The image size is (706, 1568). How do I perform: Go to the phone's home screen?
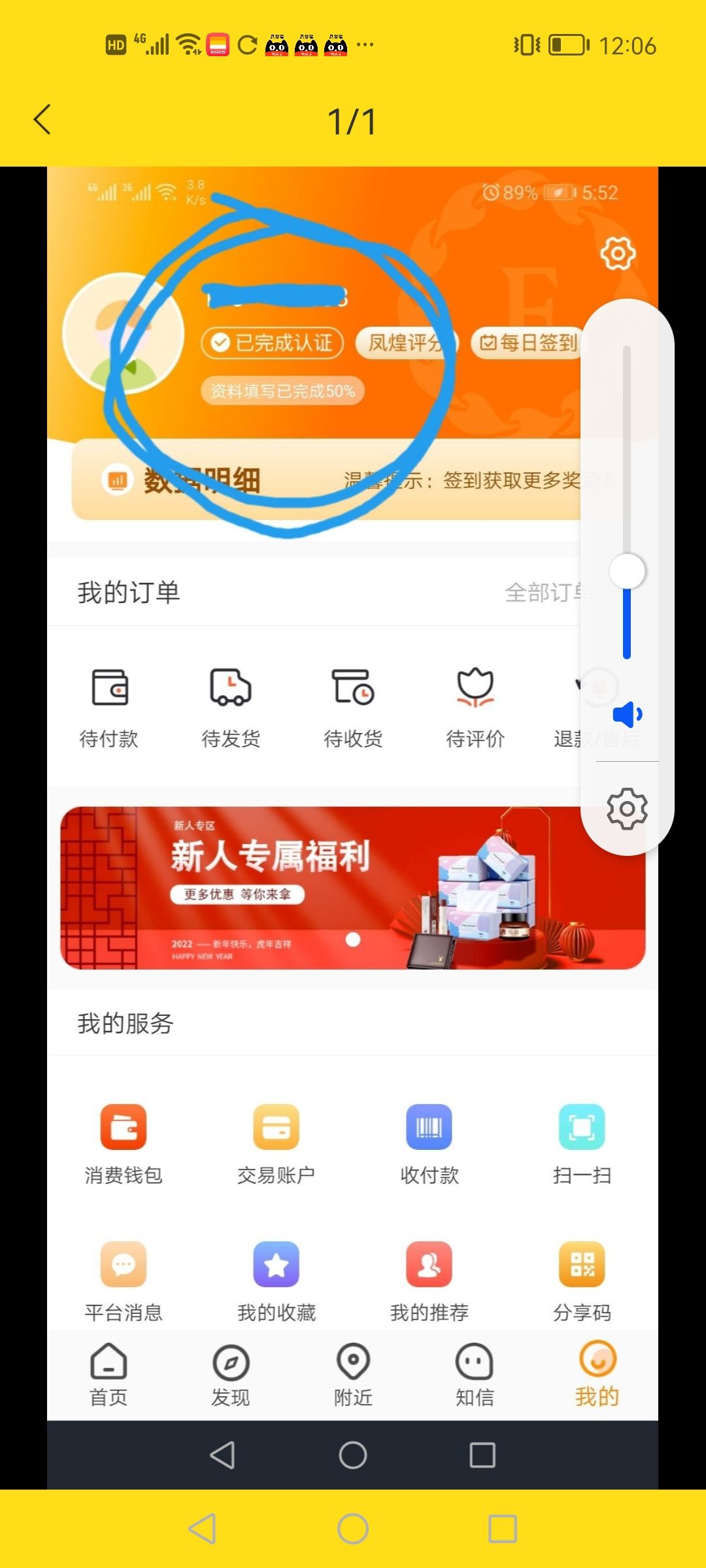click(x=353, y=1529)
